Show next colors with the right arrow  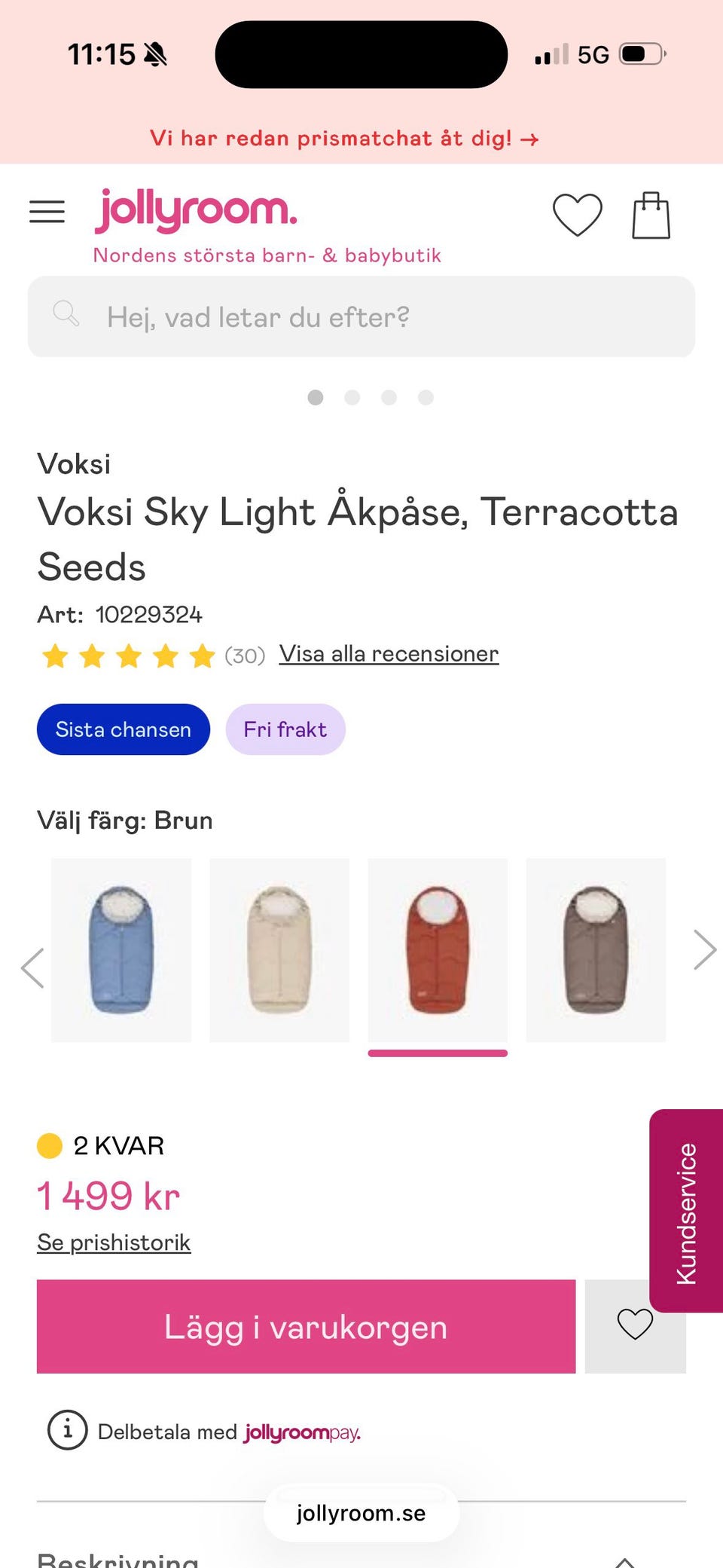(x=704, y=949)
